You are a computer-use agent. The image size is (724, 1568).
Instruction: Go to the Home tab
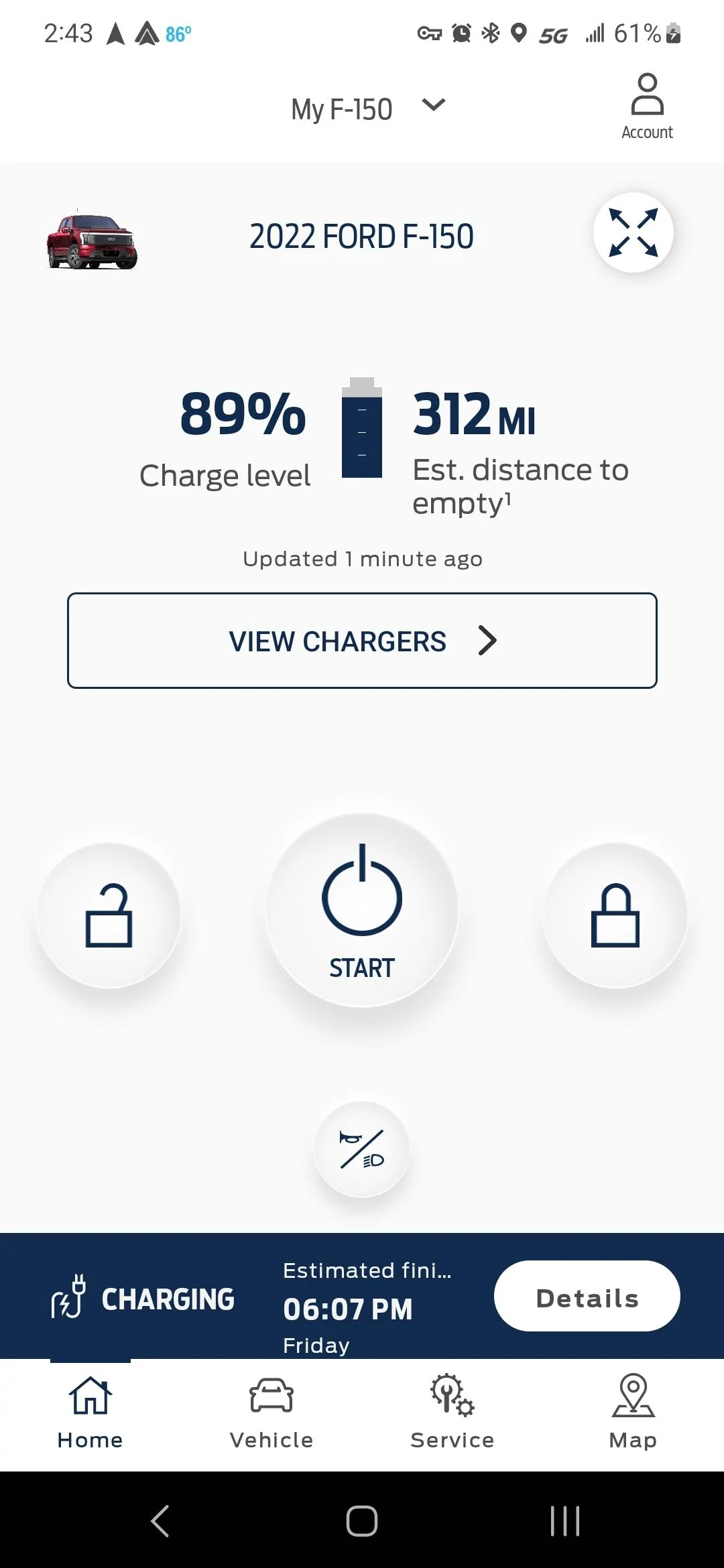pyautogui.click(x=90, y=1411)
